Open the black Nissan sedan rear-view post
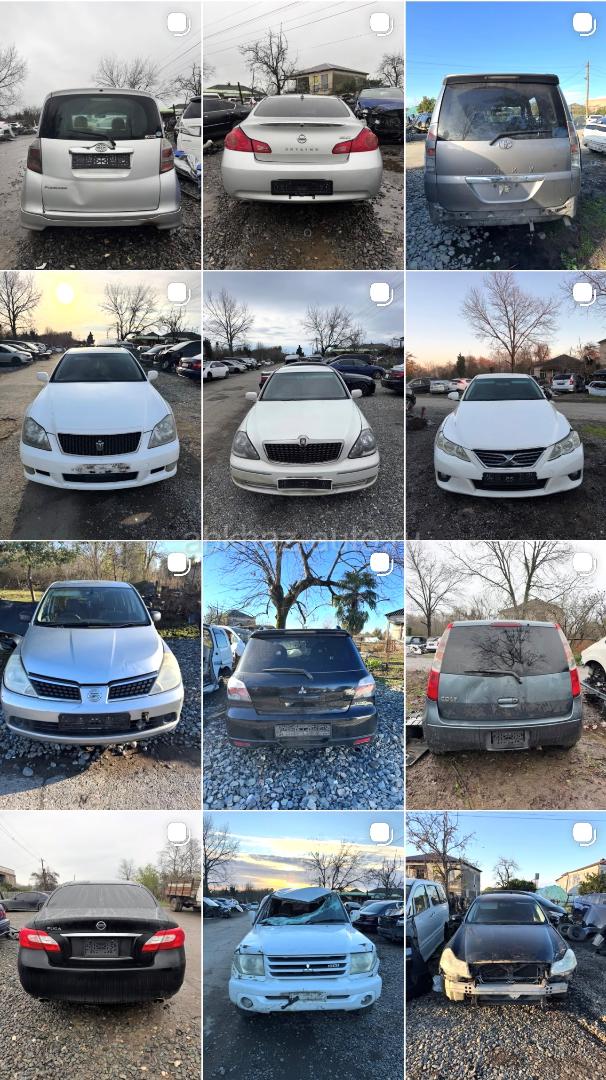Screen dimensions: 606x1080 pyautogui.click(x=100, y=945)
